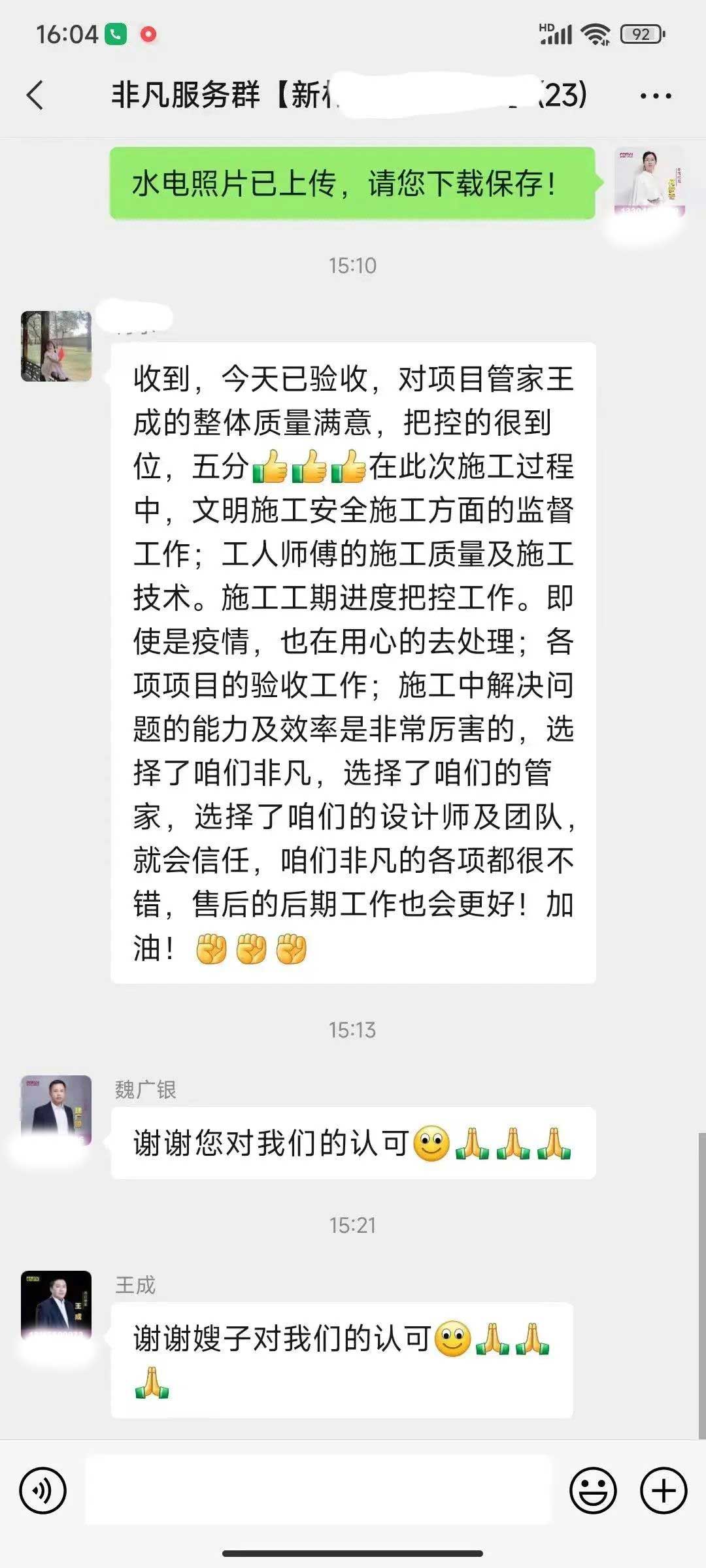This screenshot has height=1568, width=706.
Task: View 王成's profile avatar
Action: (56, 1305)
